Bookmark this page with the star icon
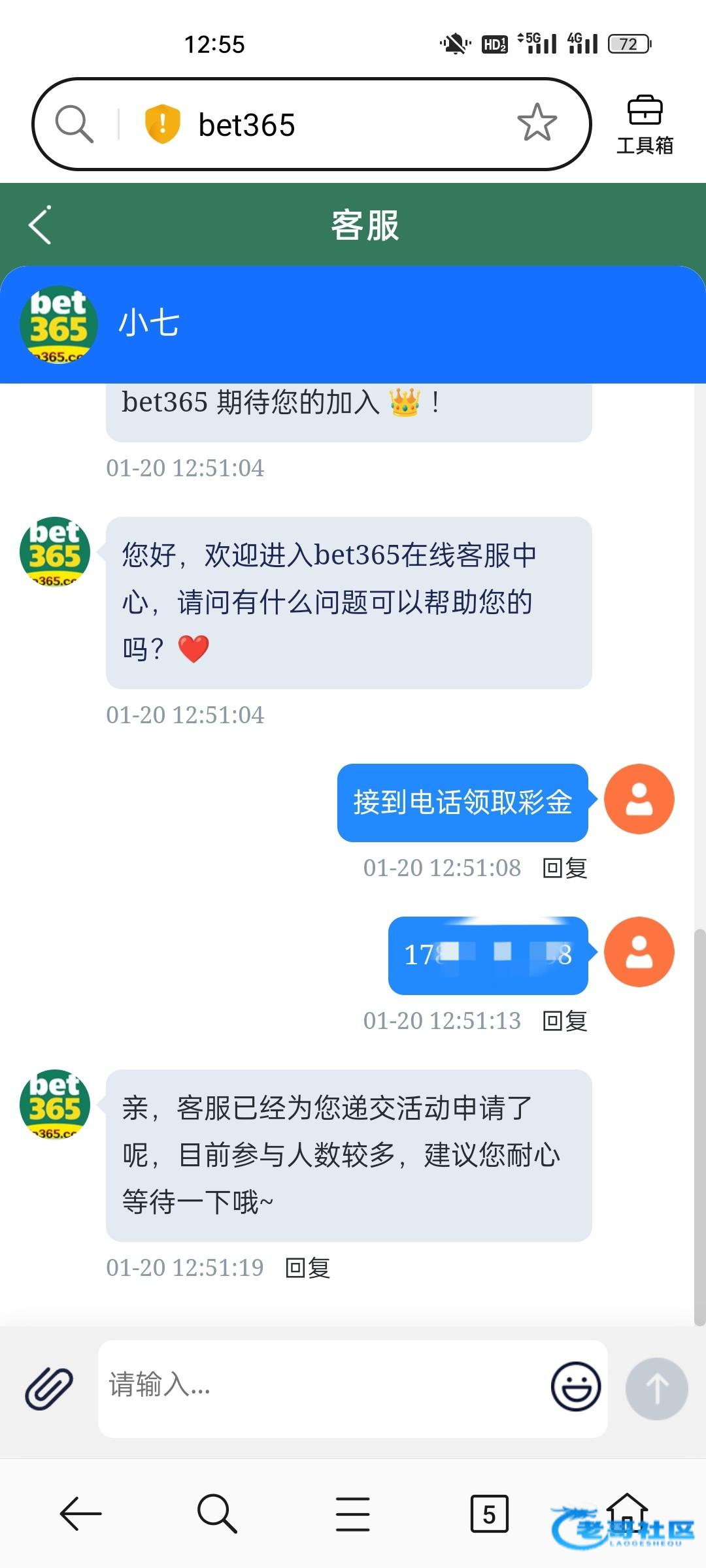Screen dimensions: 706x1568 [537, 123]
